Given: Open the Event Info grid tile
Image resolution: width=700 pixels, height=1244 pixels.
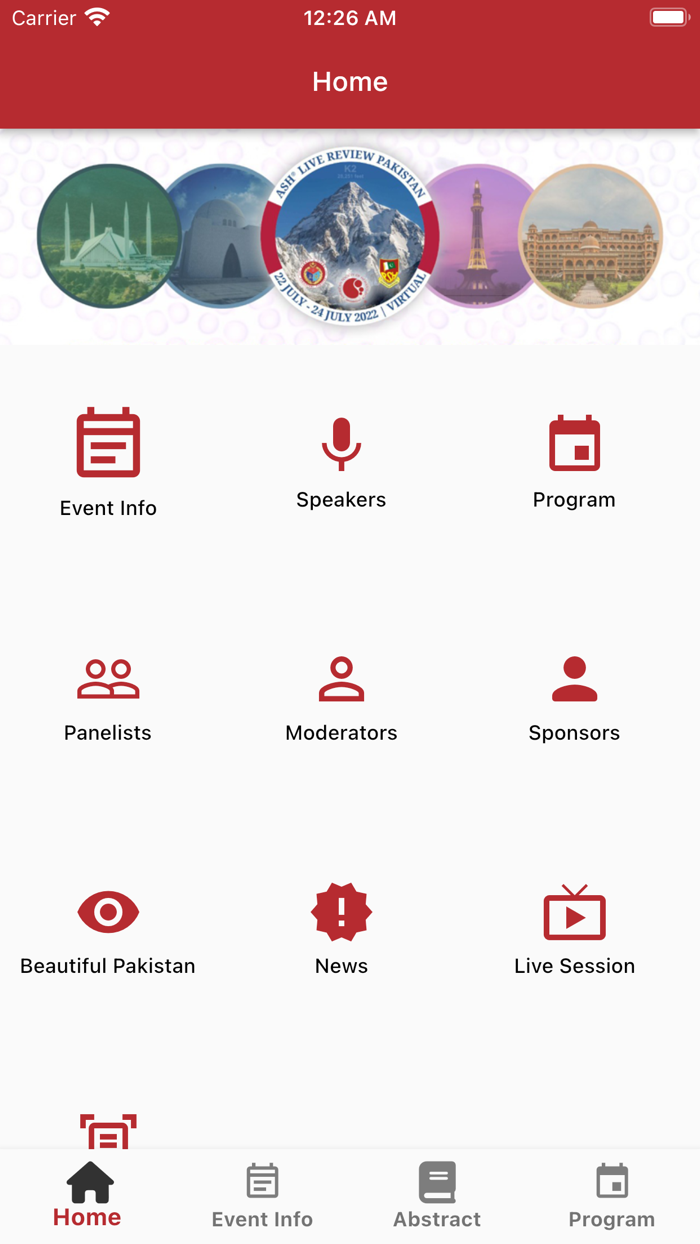Looking at the screenshot, I should coord(108,462).
